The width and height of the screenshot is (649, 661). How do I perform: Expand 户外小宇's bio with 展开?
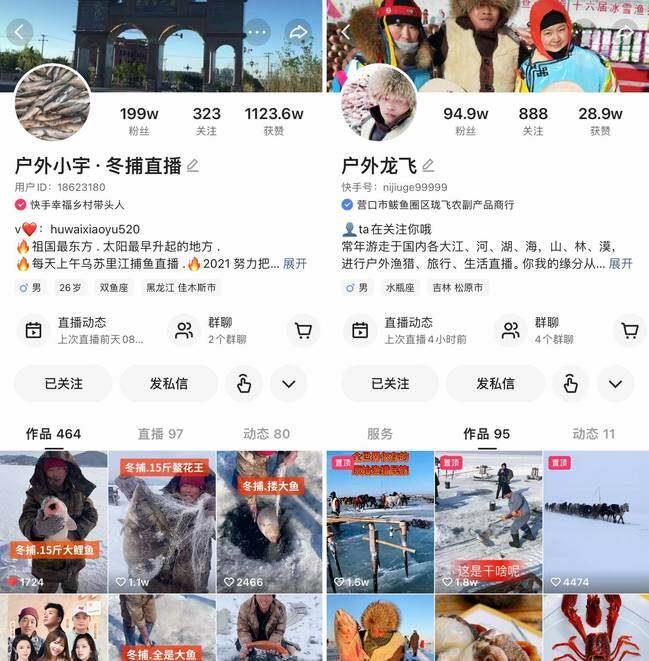pyautogui.click(x=295, y=264)
